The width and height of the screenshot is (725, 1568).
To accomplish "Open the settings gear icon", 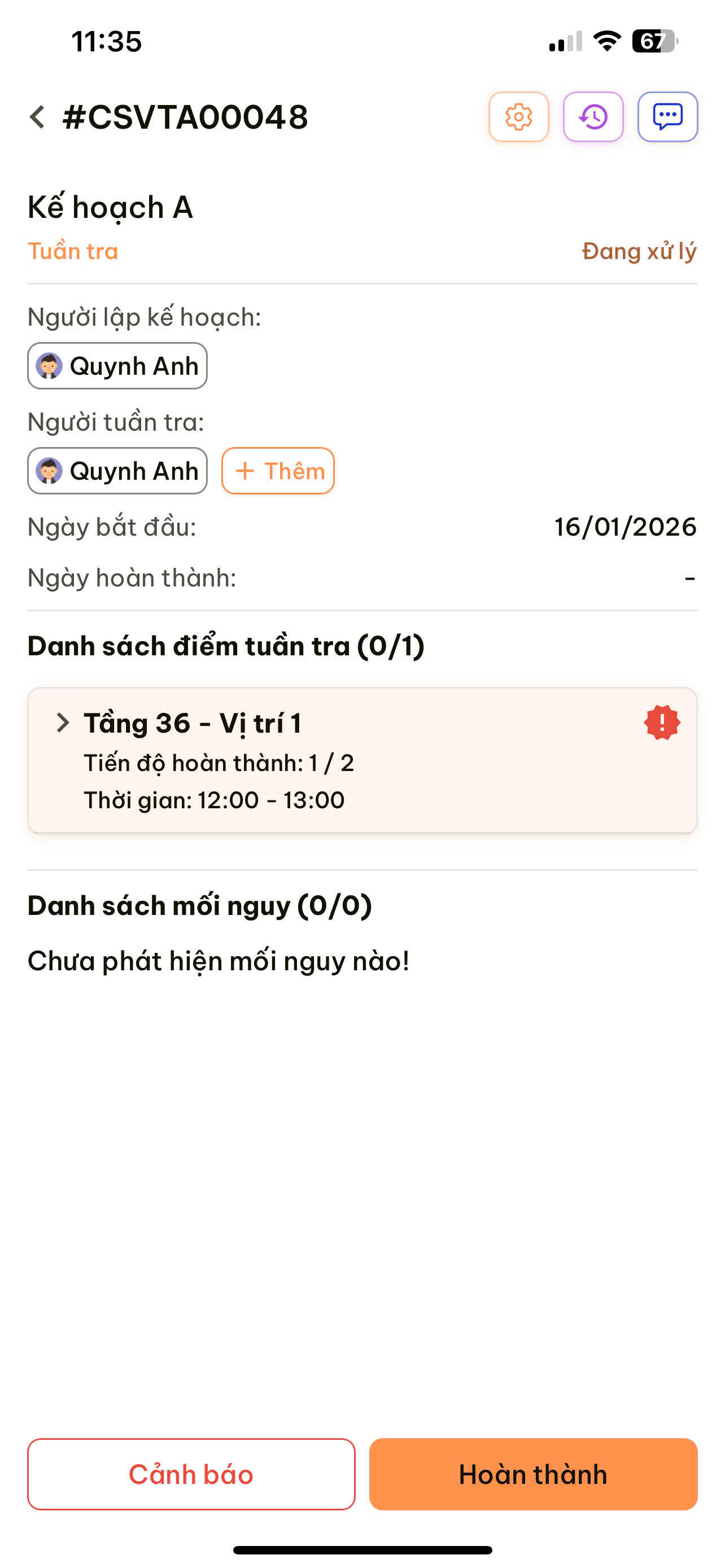I will 519,117.
